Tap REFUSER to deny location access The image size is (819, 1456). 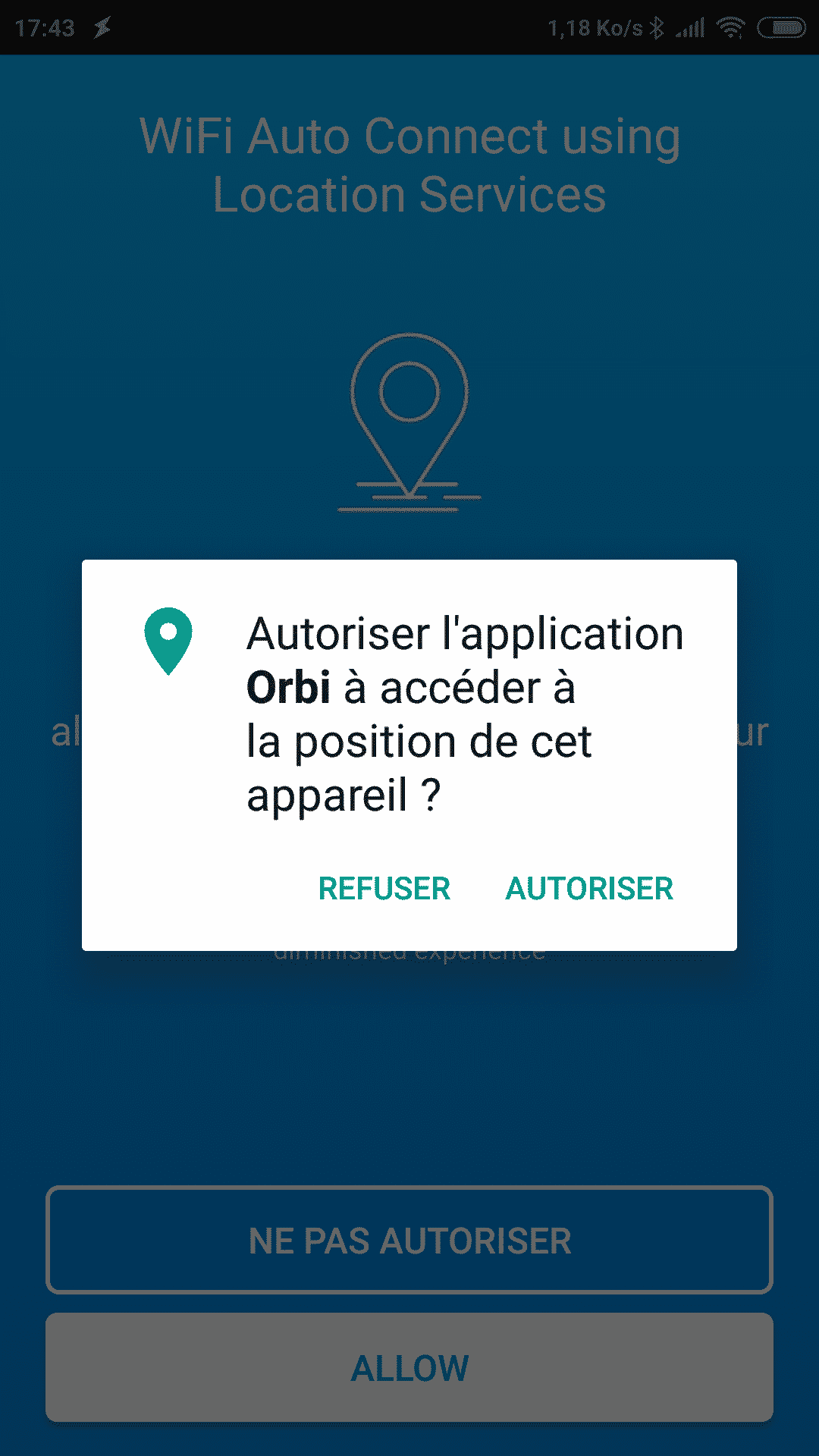pos(384,888)
